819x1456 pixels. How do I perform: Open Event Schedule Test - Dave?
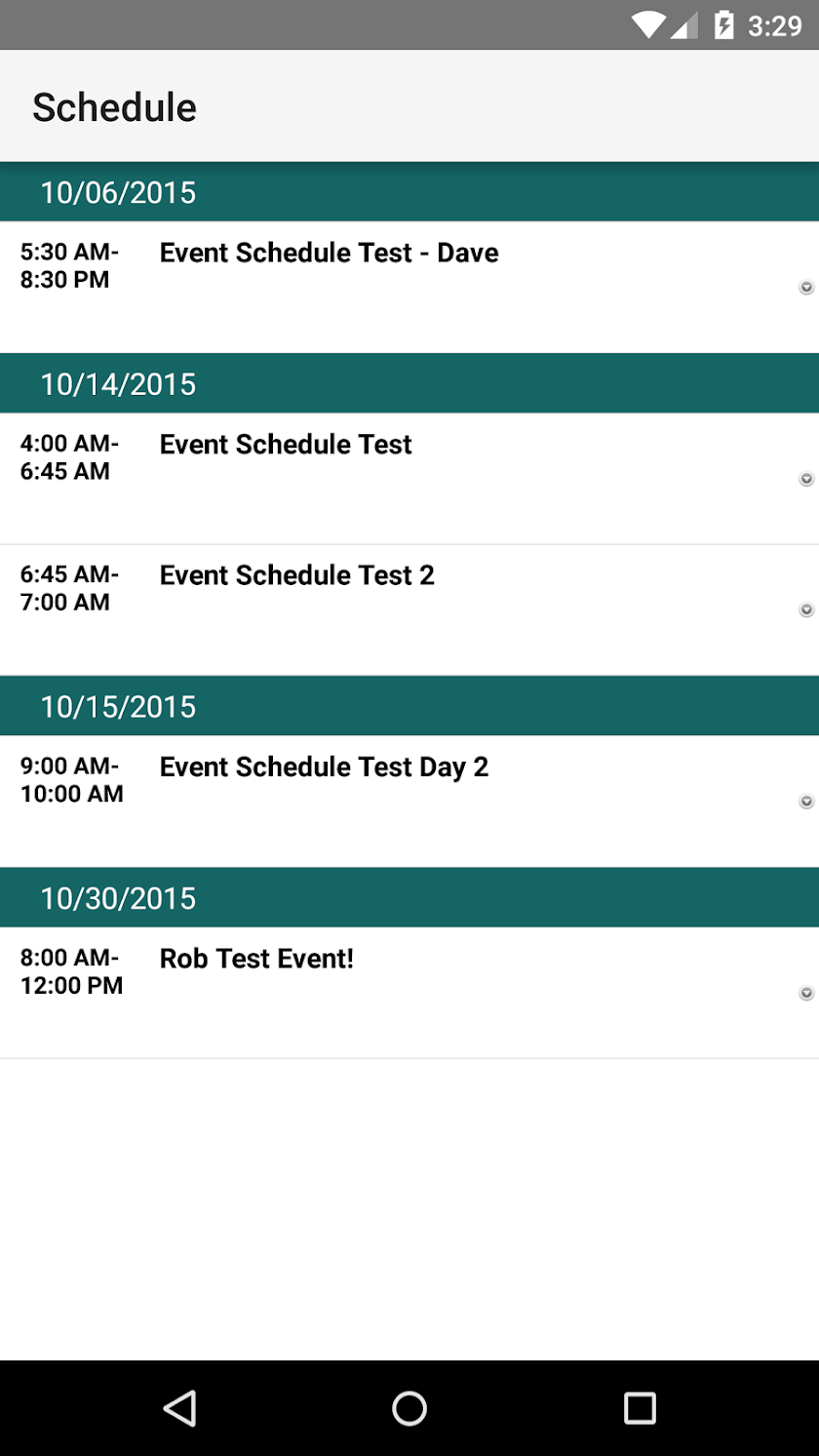point(329,254)
